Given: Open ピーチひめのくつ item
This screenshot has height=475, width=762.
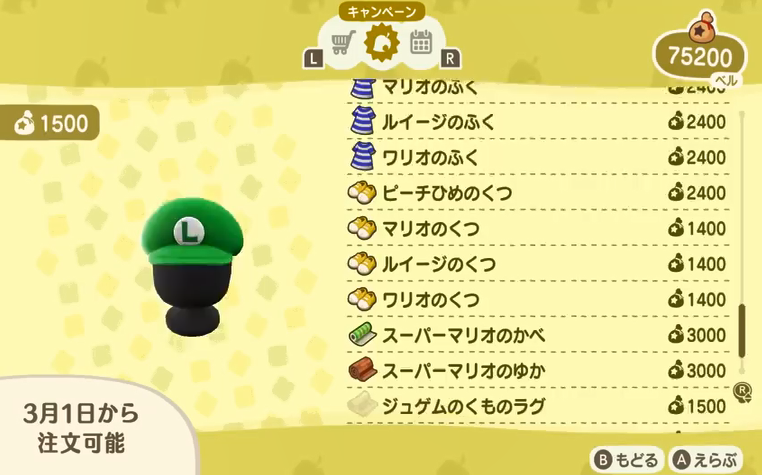Looking at the screenshot, I should (x=538, y=193).
